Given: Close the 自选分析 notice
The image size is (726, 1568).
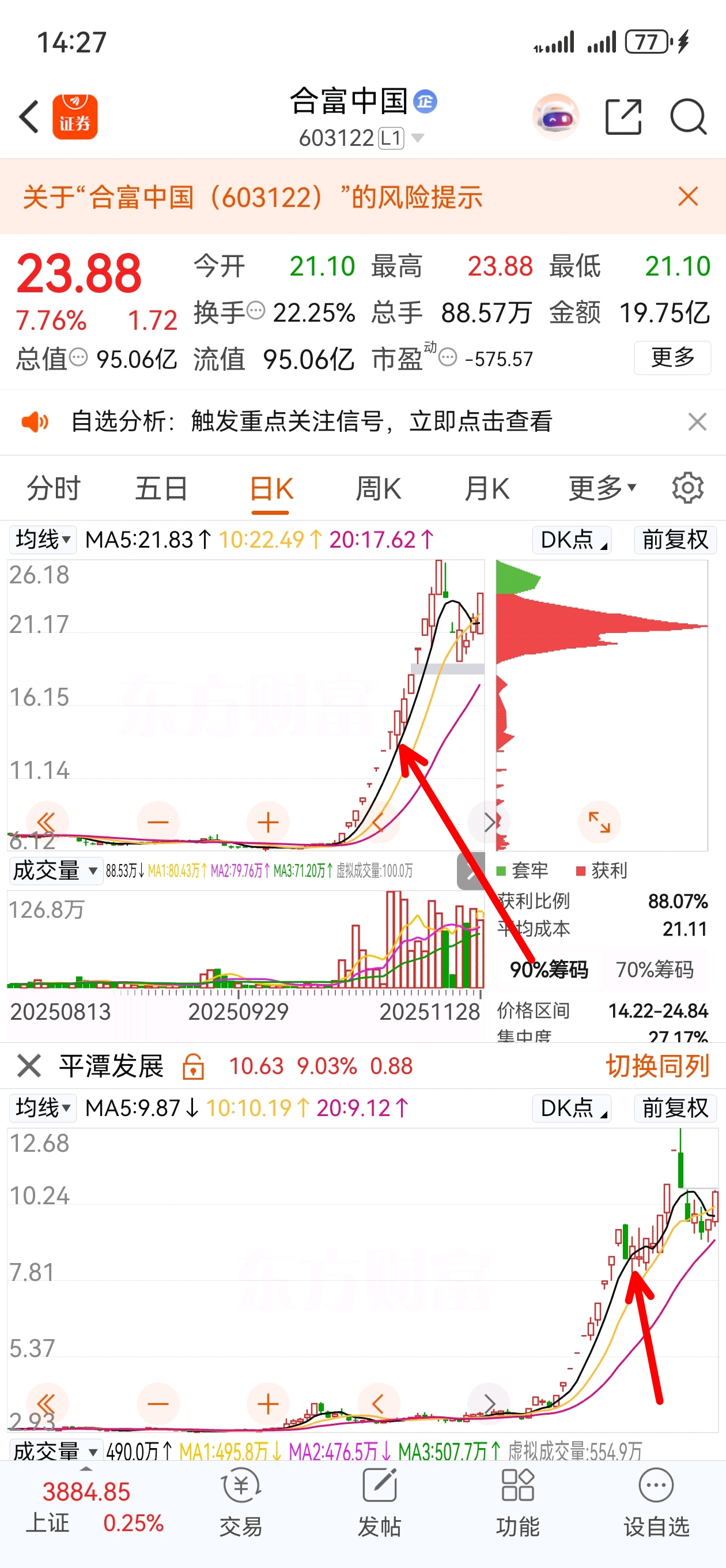Looking at the screenshot, I should (697, 421).
